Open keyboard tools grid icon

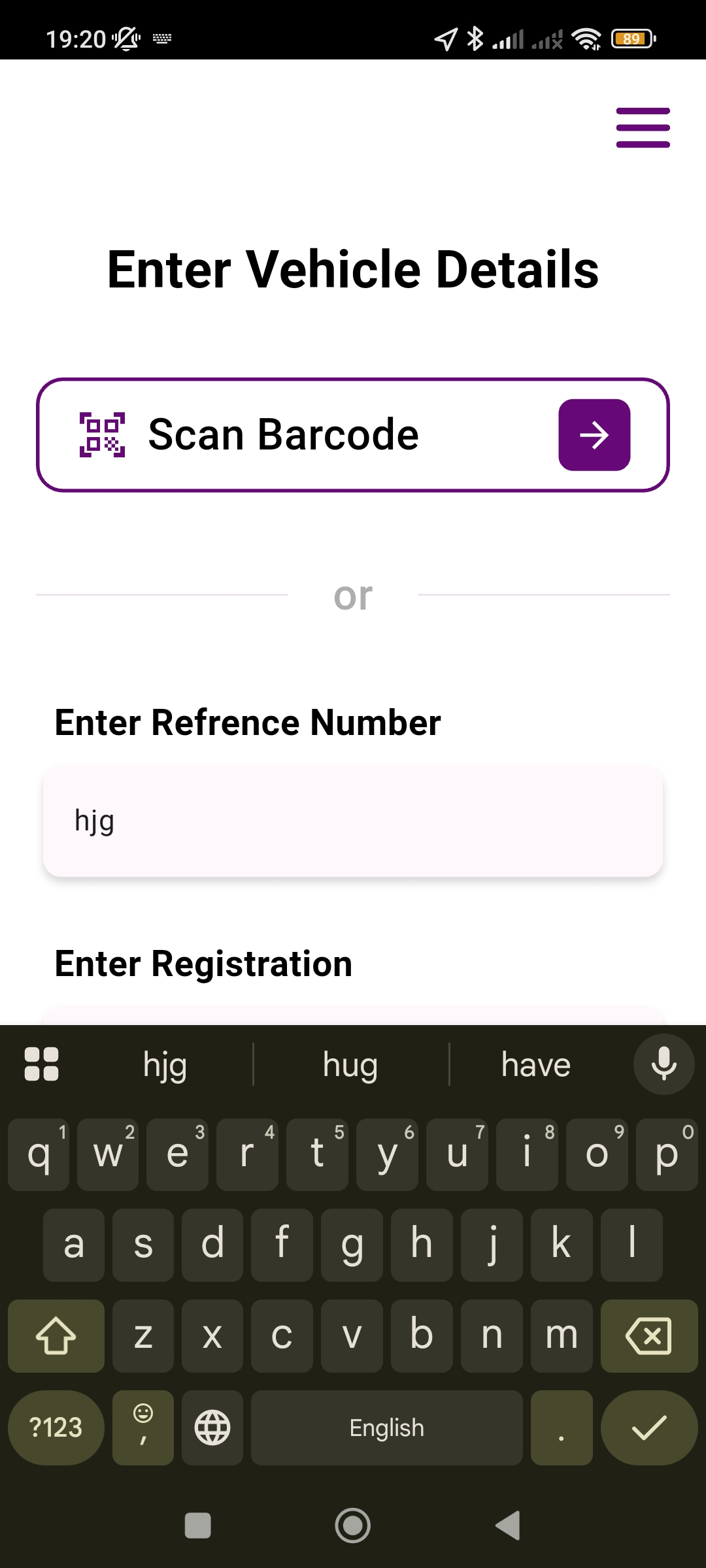[x=41, y=1064]
